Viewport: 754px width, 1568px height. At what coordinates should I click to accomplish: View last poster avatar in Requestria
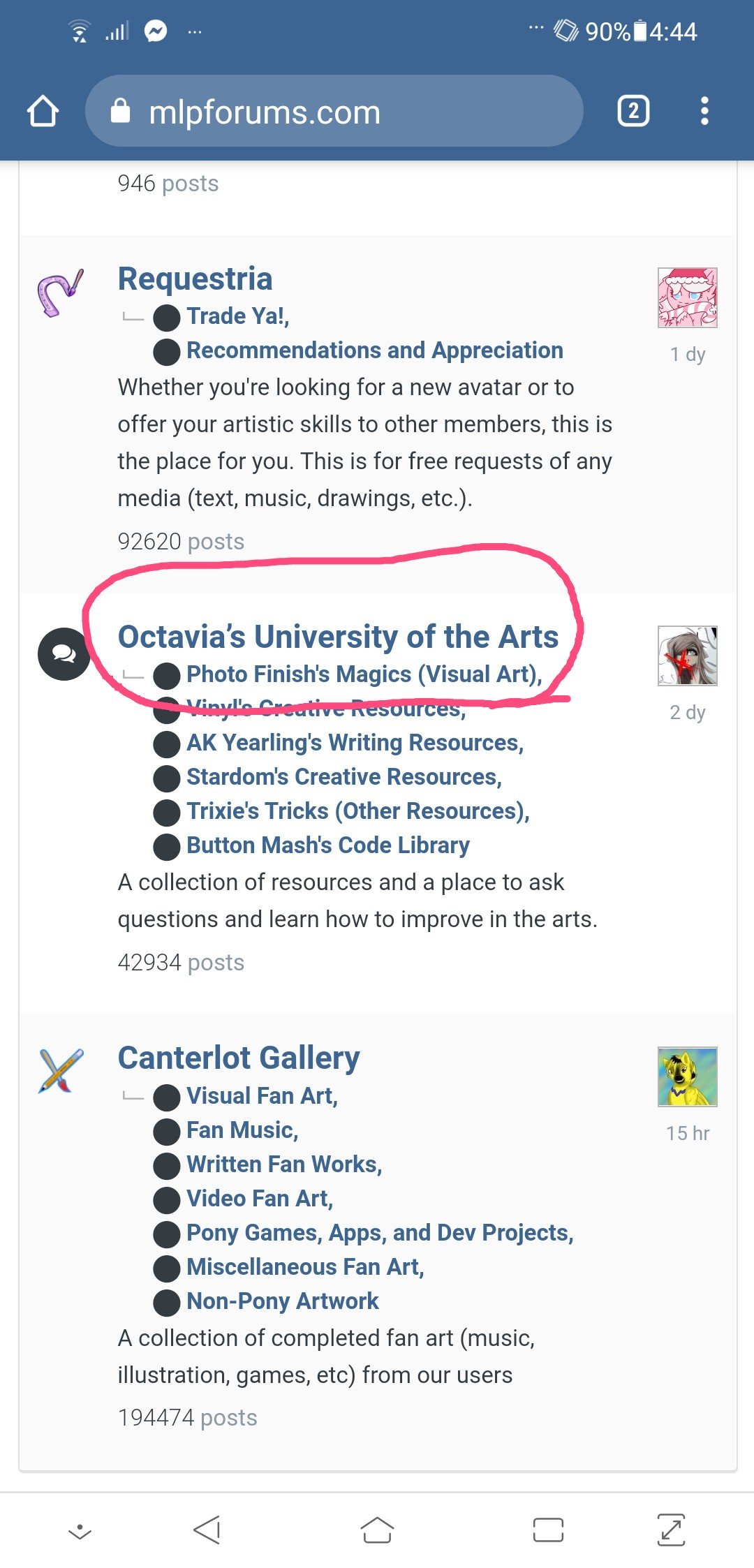[688, 297]
